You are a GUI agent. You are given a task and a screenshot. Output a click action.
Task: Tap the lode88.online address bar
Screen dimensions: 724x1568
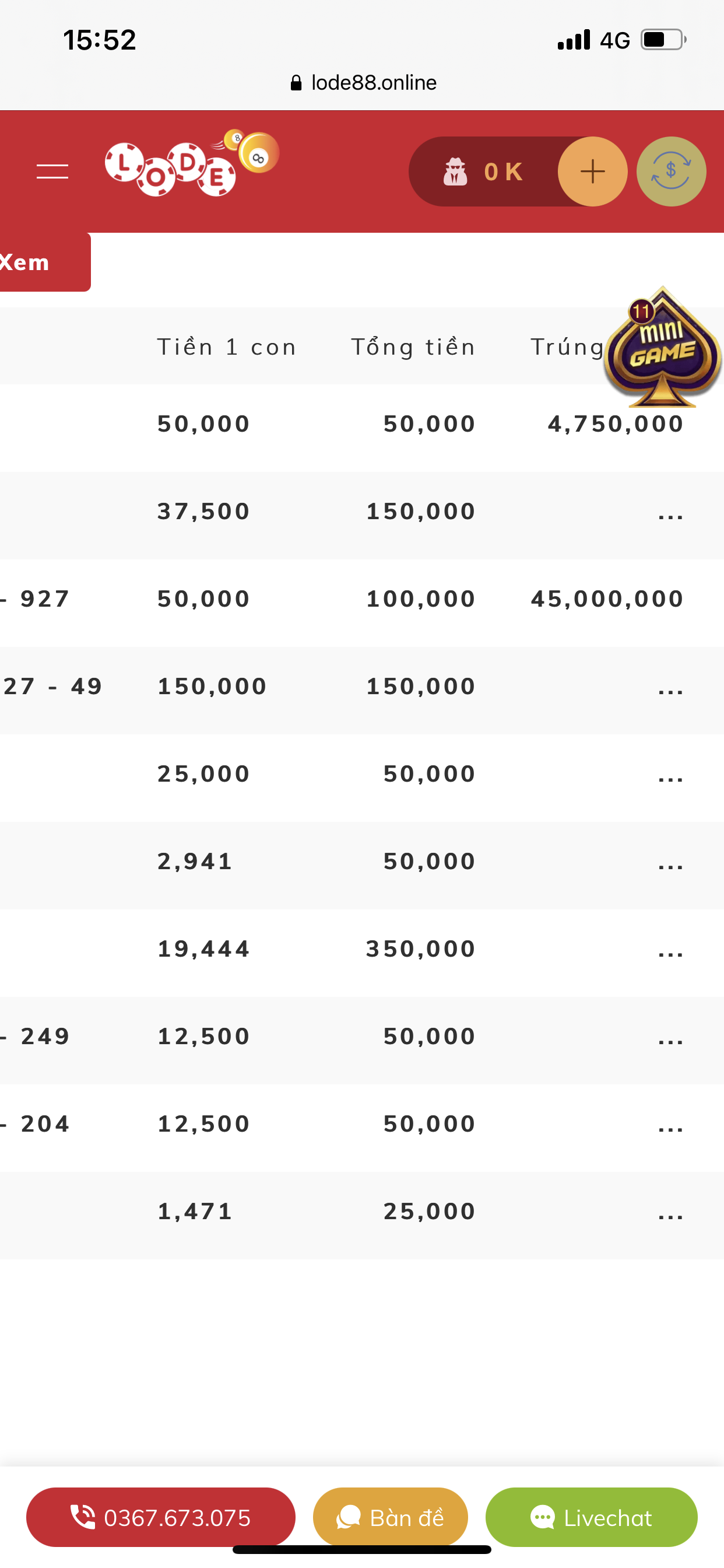click(x=363, y=83)
